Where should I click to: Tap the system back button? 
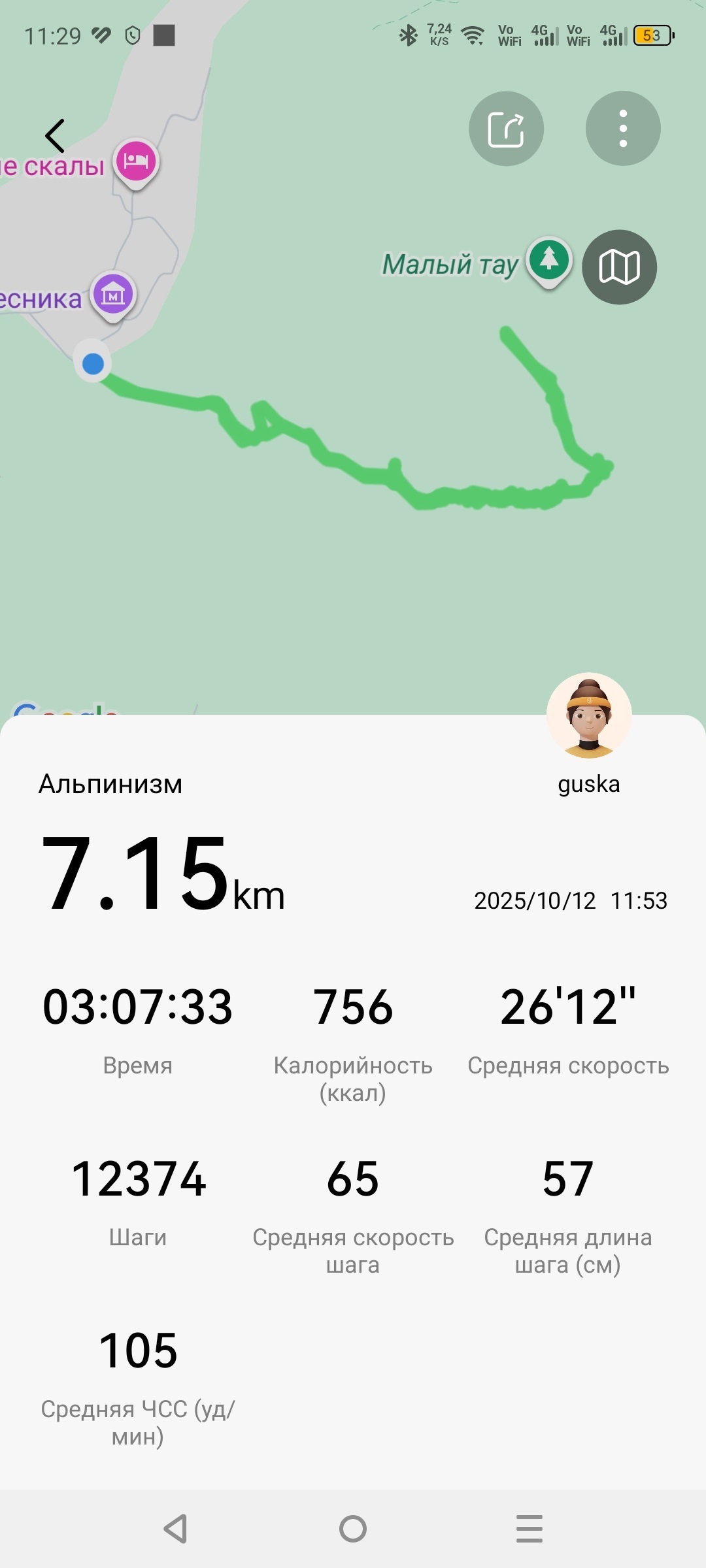pyautogui.click(x=176, y=1529)
